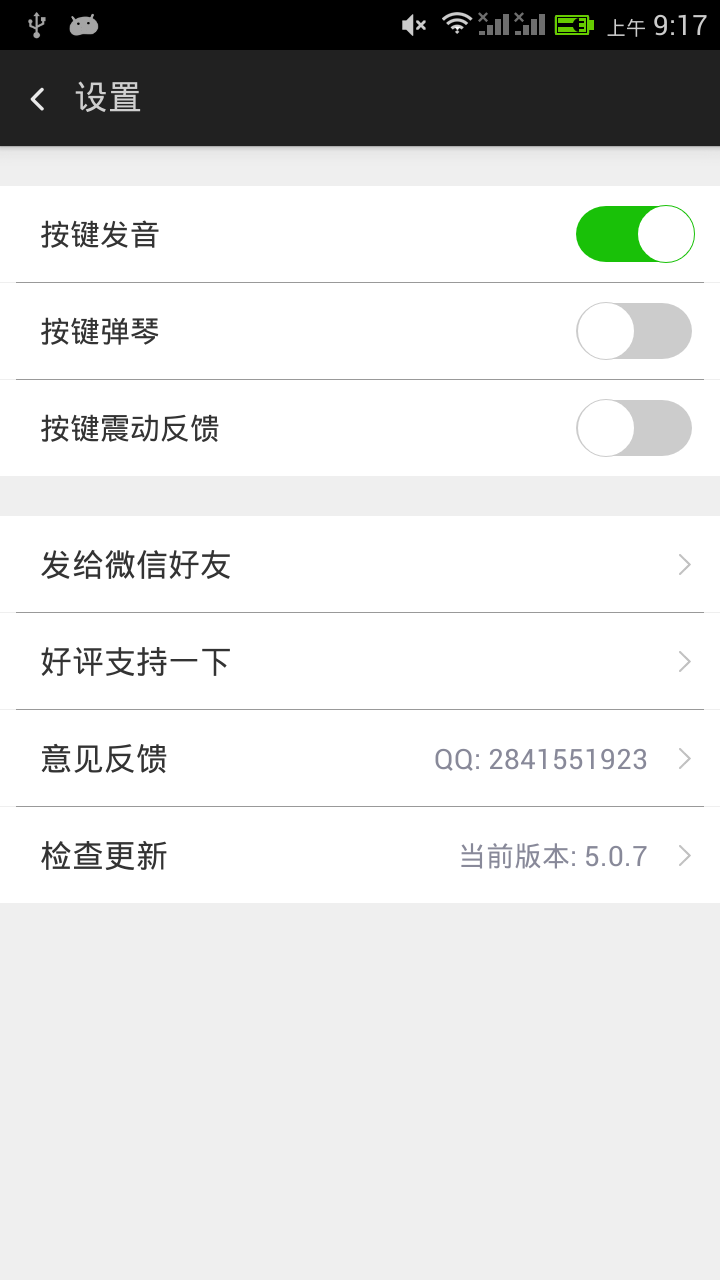Select the 设置 title text
Screen dimensions: 720x1280
pyautogui.click(x=108, y=98)
